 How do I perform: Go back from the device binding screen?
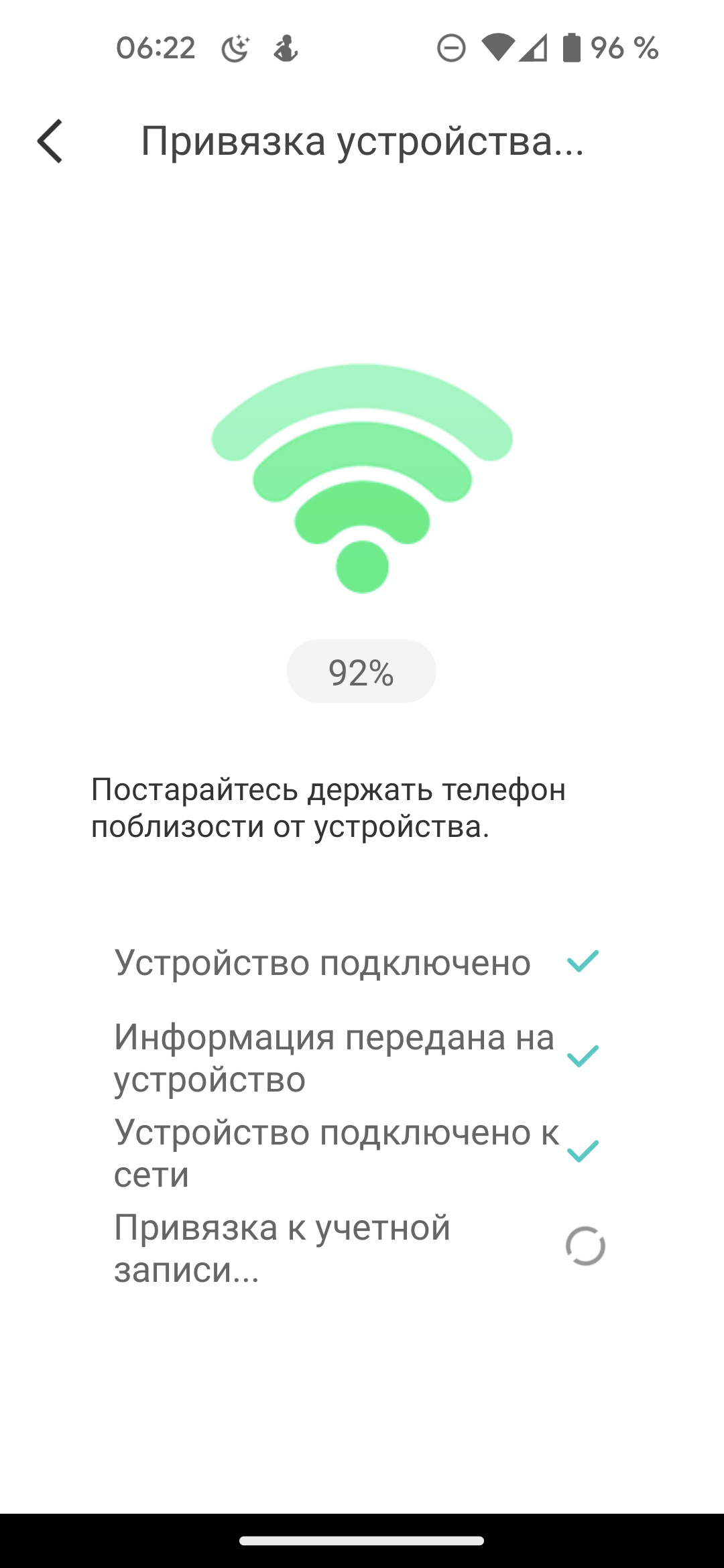(x=50, y=141)
